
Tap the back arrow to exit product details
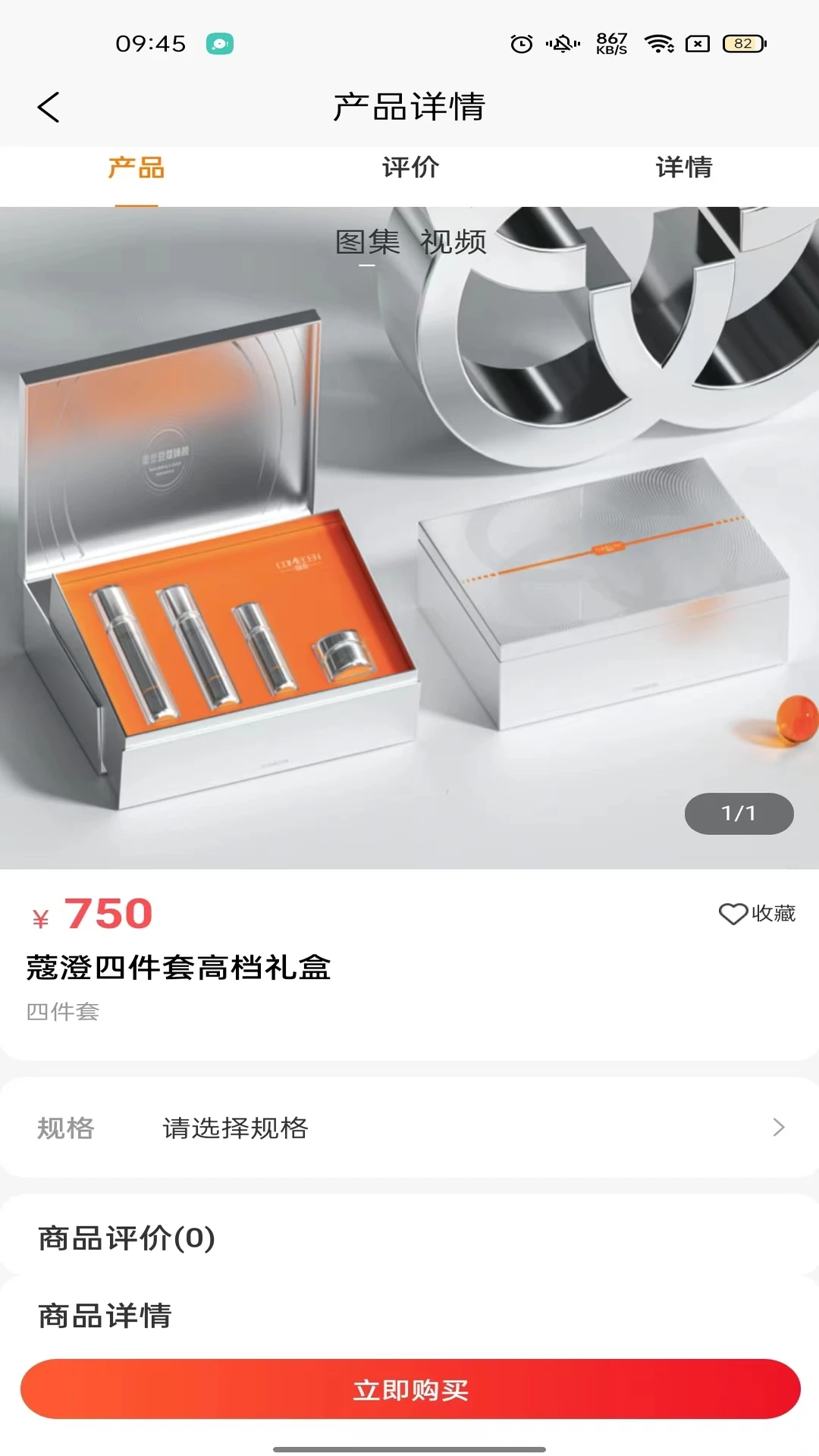[x=49, y=106]
